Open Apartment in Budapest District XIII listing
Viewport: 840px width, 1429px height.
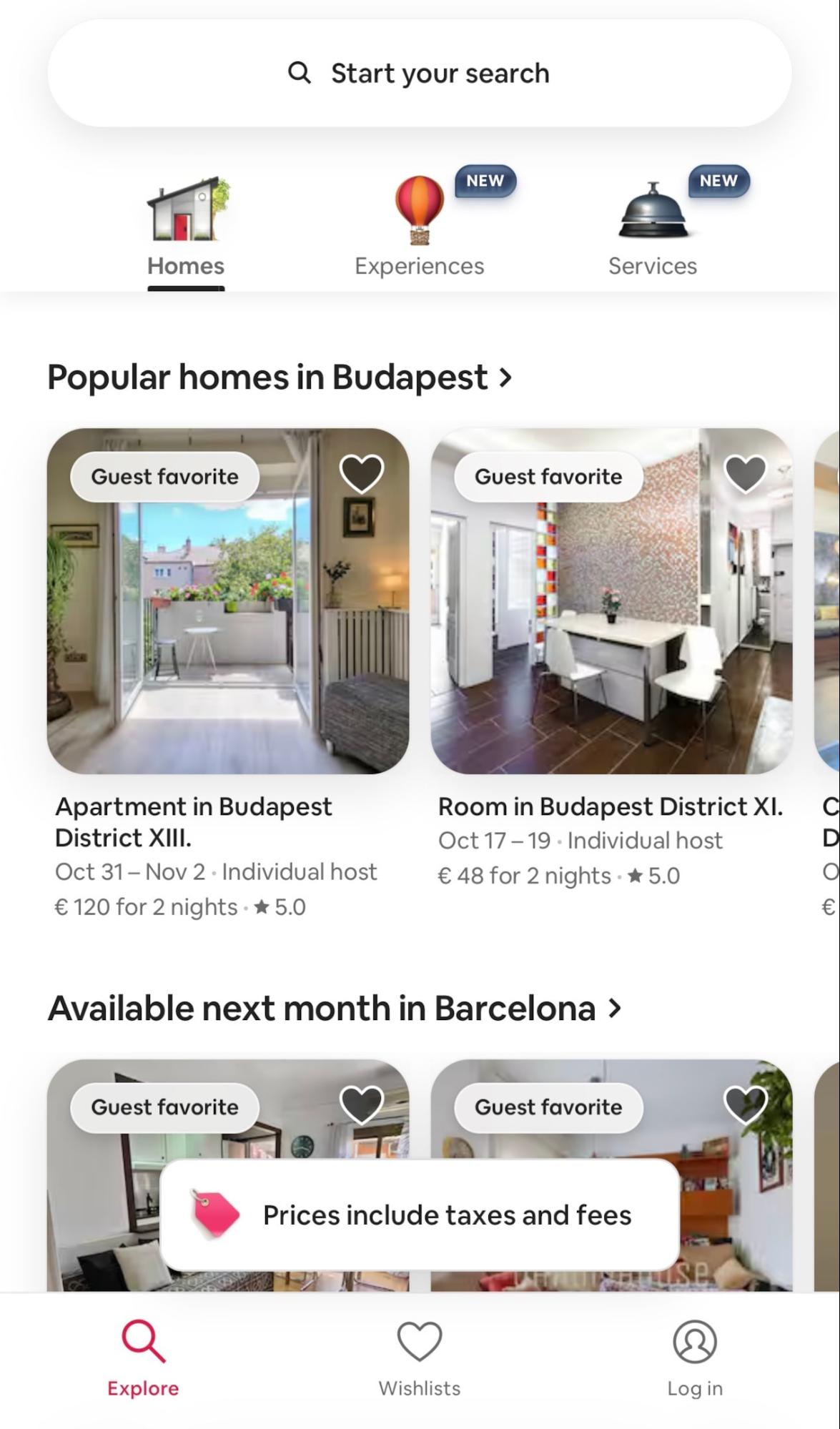(x=228, y=602)
